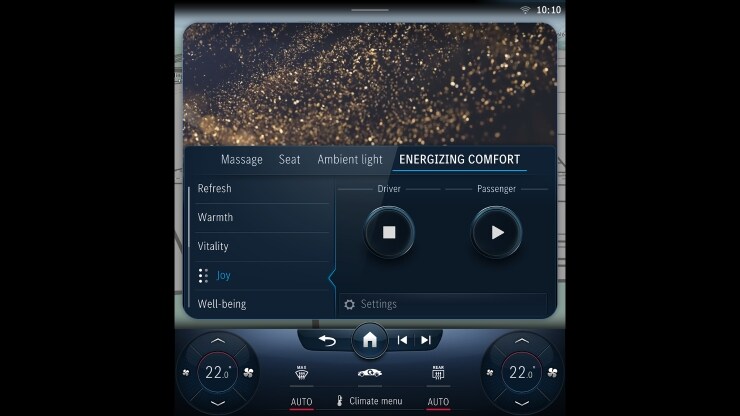
Task: Skip to the next track
Action: (426, 340)
